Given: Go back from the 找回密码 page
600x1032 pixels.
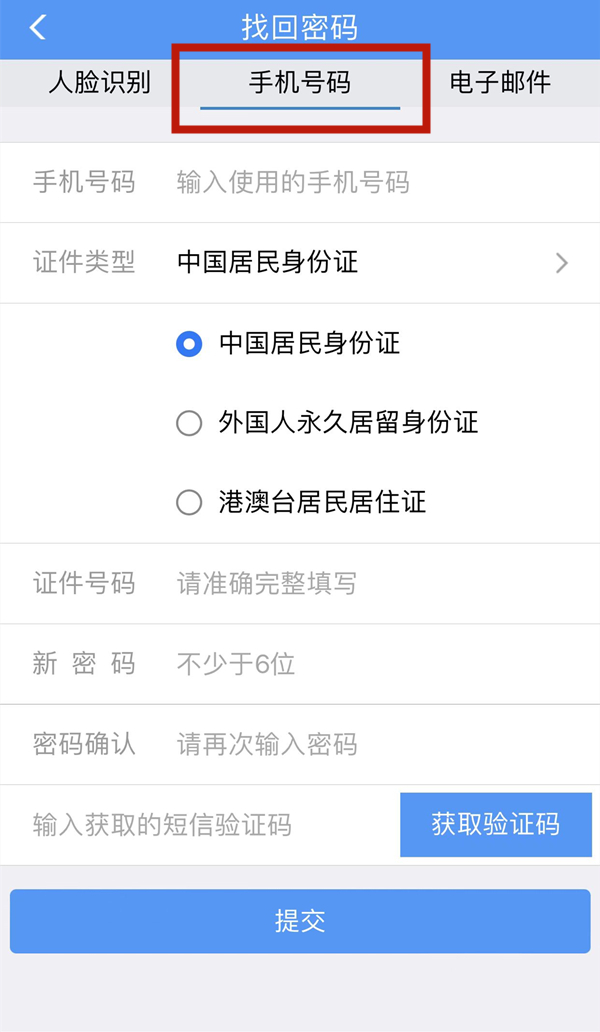Looking at the screenshot, I should 38,28.
